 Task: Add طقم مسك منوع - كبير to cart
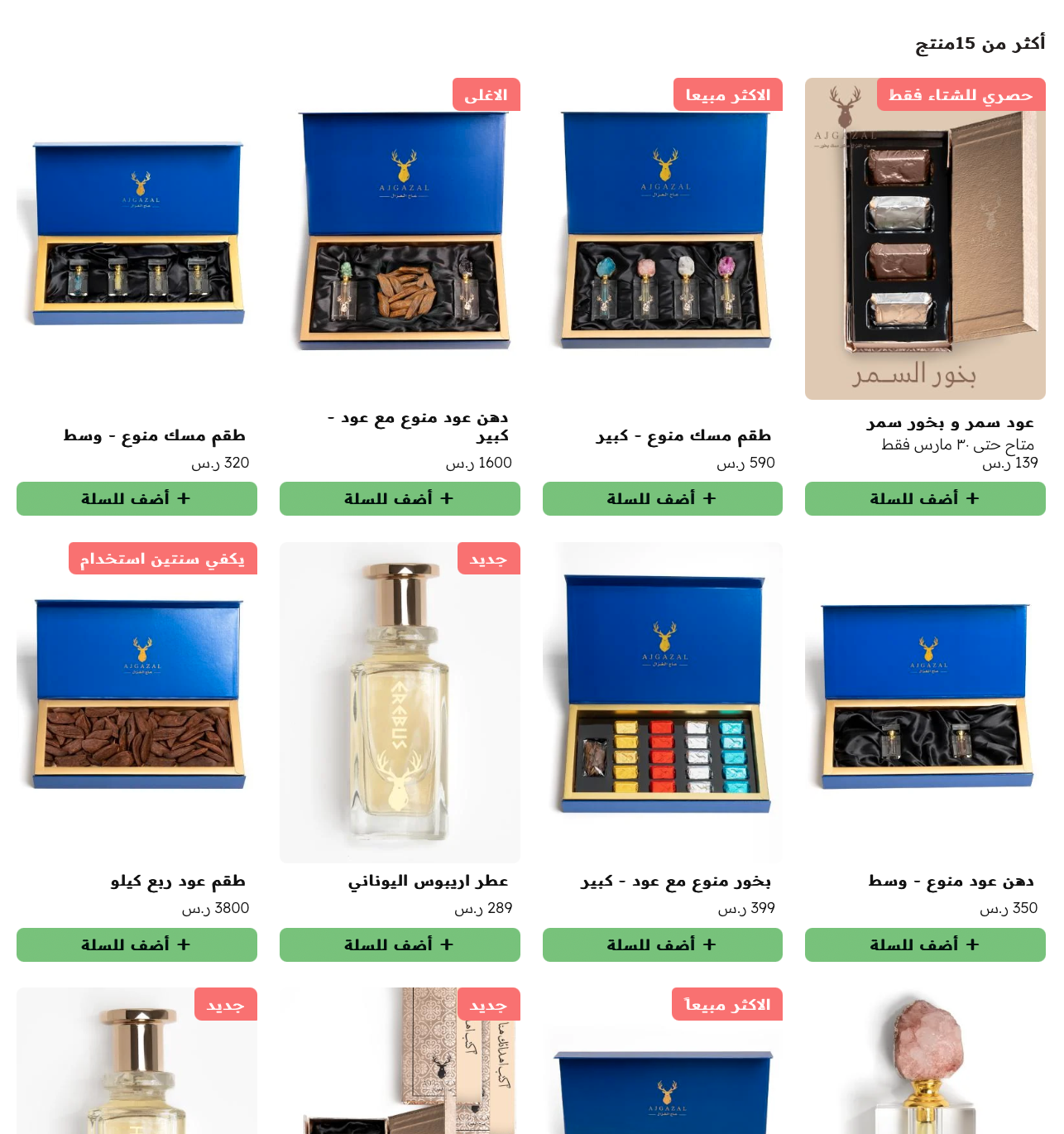click(662, 498)
